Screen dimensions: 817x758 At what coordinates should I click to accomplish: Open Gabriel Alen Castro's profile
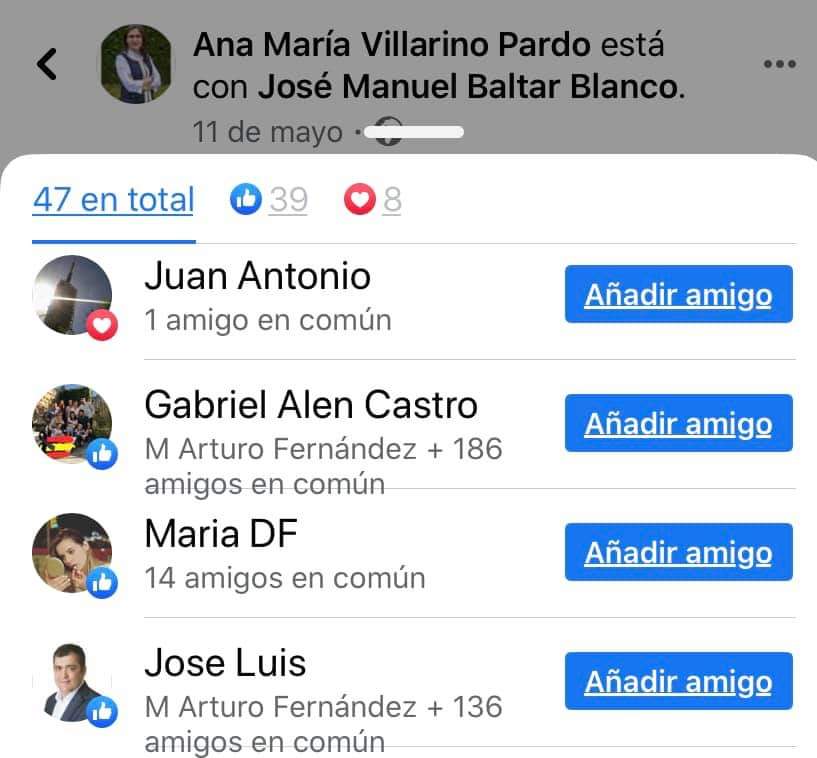pyautogui.click(x=311, y=405)
